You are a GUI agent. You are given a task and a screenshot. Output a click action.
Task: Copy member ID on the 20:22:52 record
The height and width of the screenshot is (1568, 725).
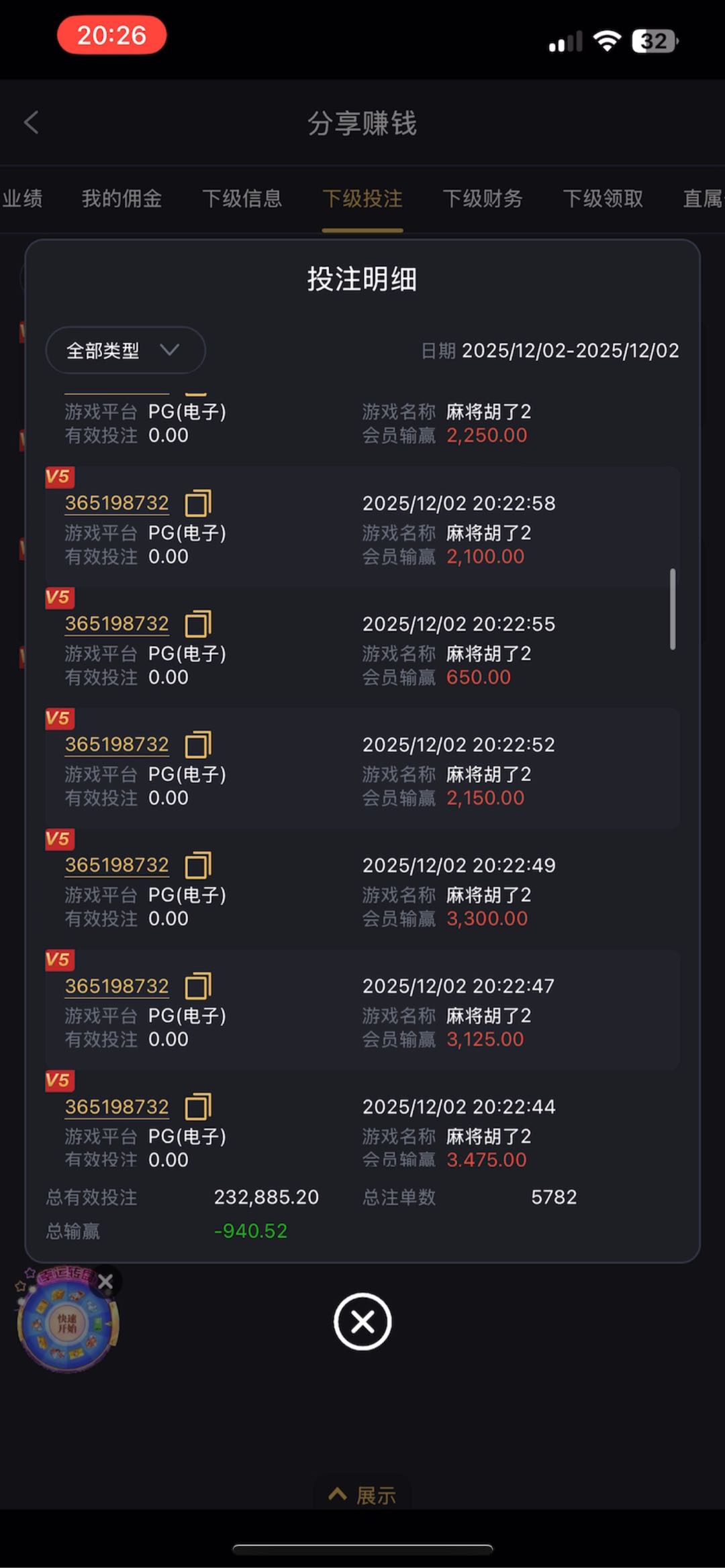click(198, 744)
